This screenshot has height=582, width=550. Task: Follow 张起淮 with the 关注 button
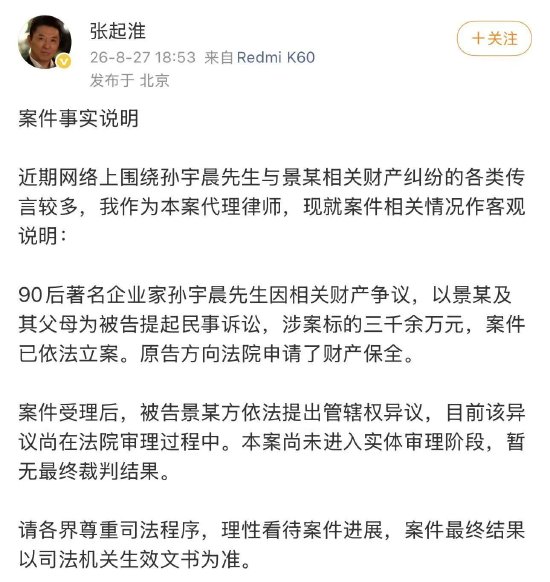pyautogui.click(x=494, y=39)
